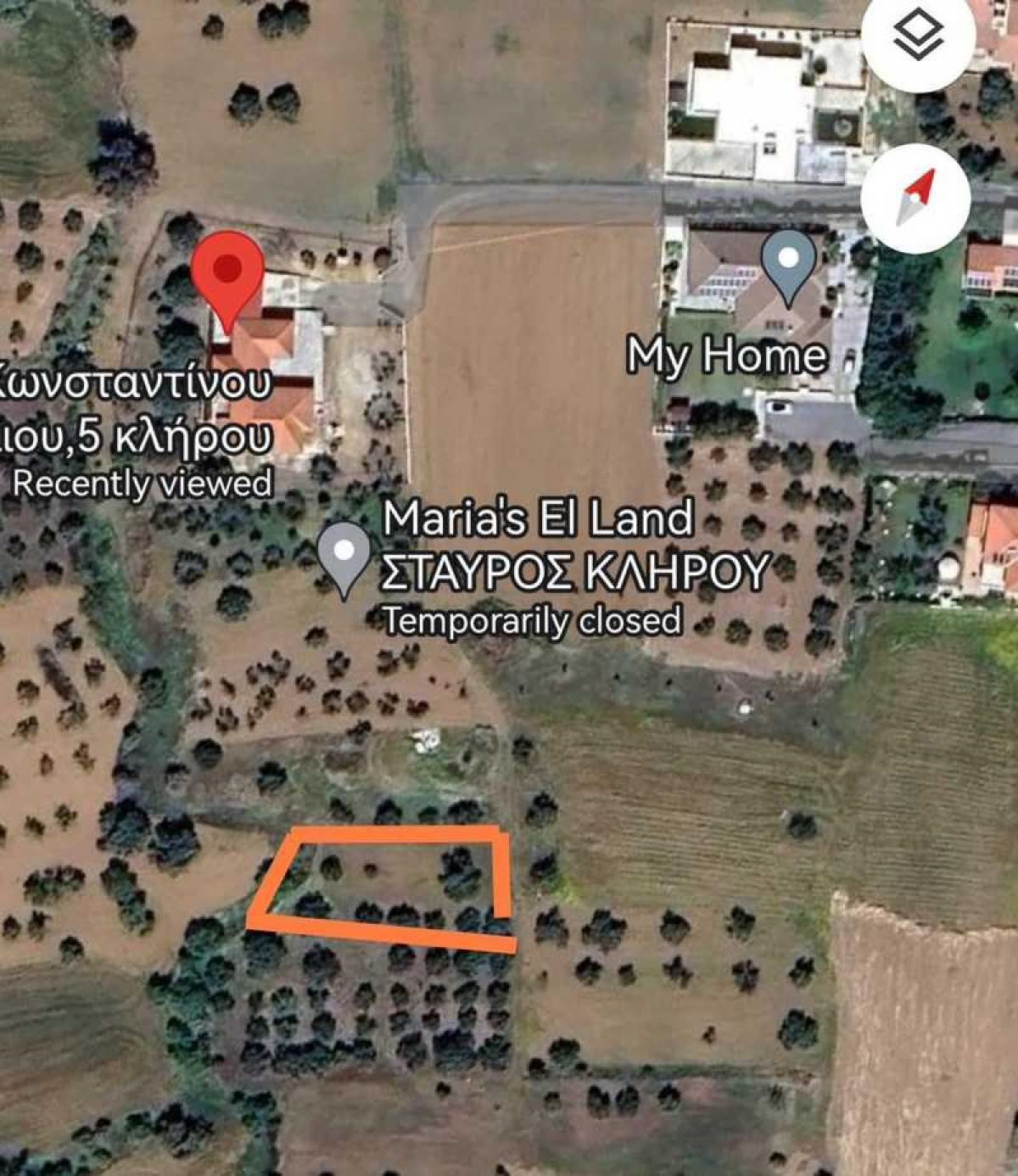Image resolution: width=1018 pixels, height=1176 pixels.
Task: Open the map layers button
Action: tap(917, 38)
